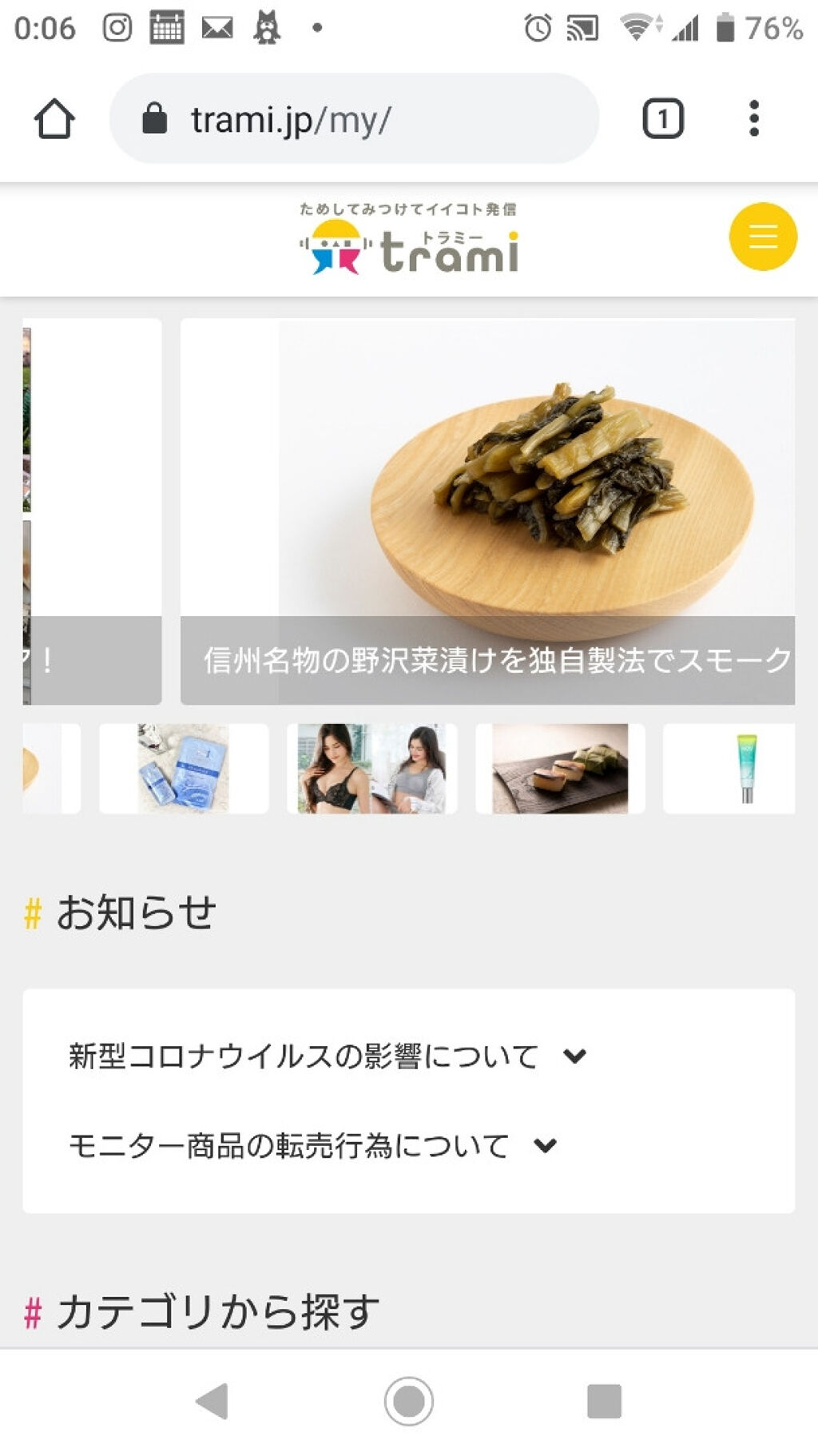
Task: Open recent apps from navigation bar
Action: (604, 1401)
